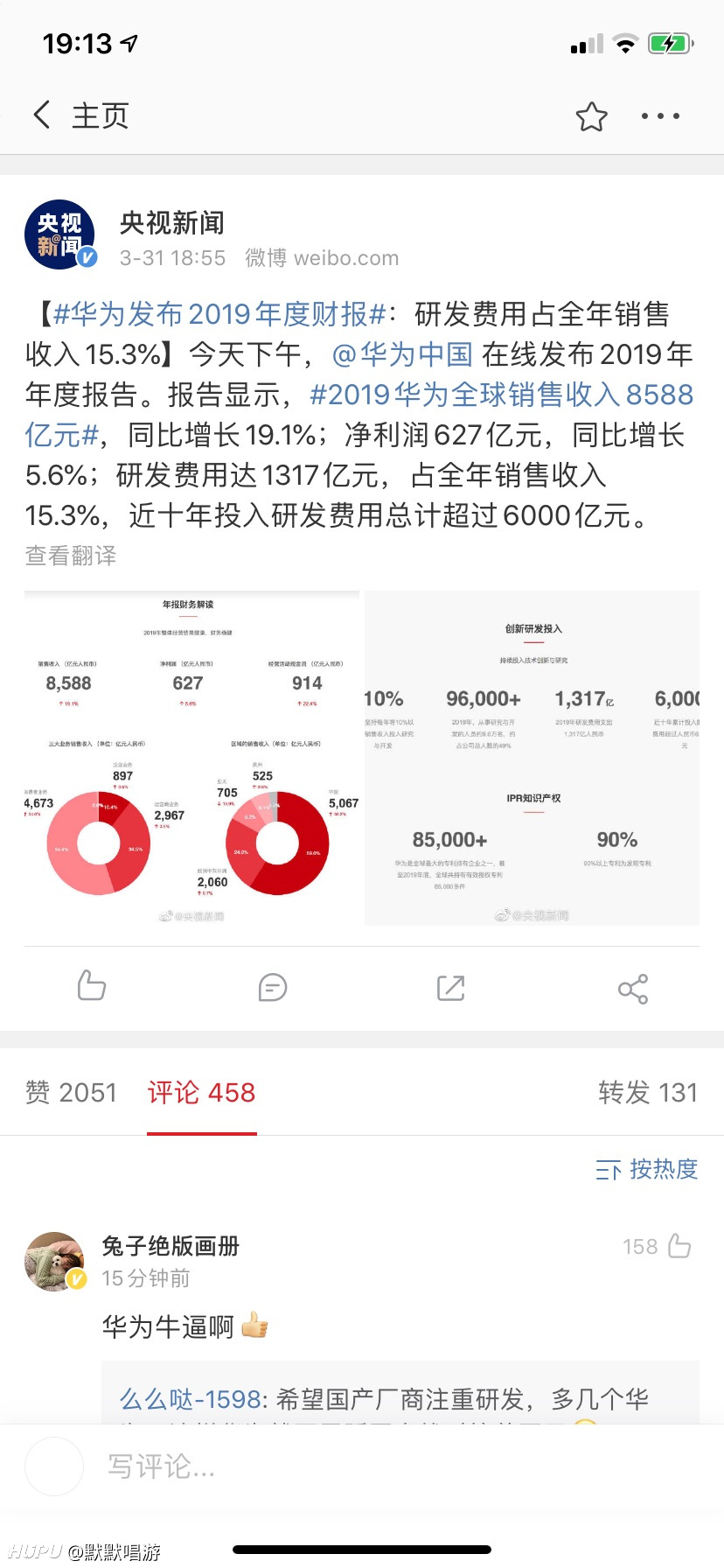Switch to the 转发 131 tab
This screenshot has width=724, height=1568.
coord(648,1092)
